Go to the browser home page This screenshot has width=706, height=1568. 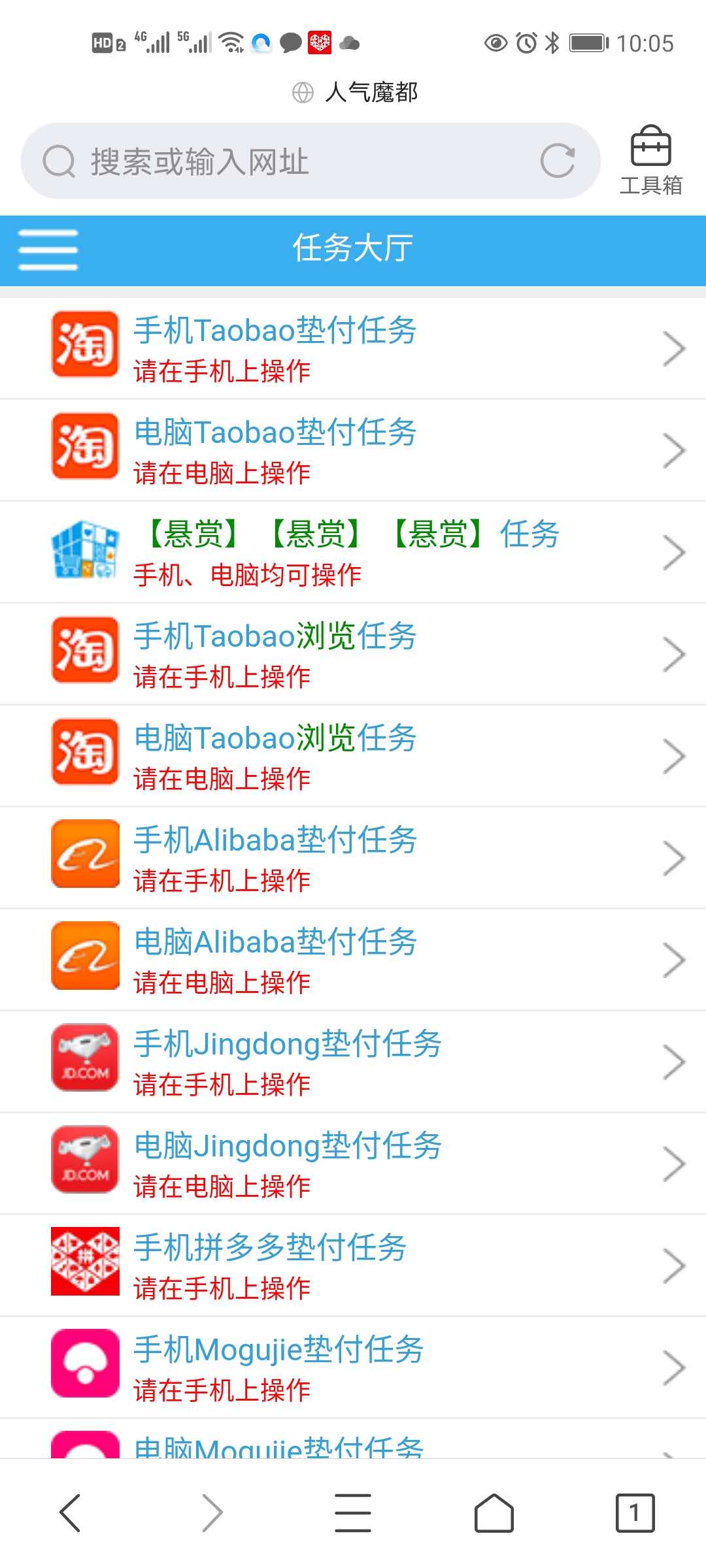(x=494, y=1512)
